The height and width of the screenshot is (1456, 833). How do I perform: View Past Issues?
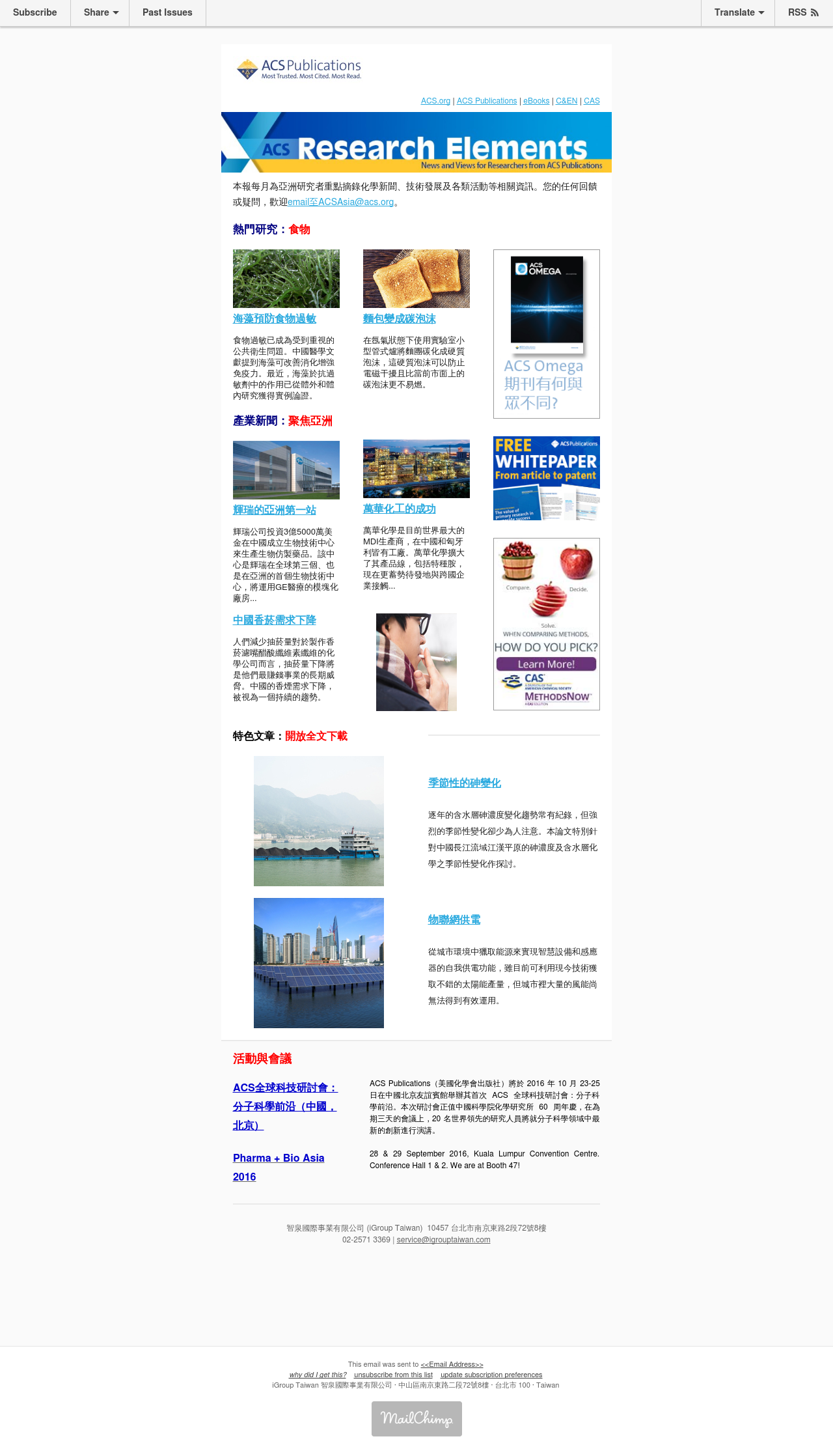(167, 12)
